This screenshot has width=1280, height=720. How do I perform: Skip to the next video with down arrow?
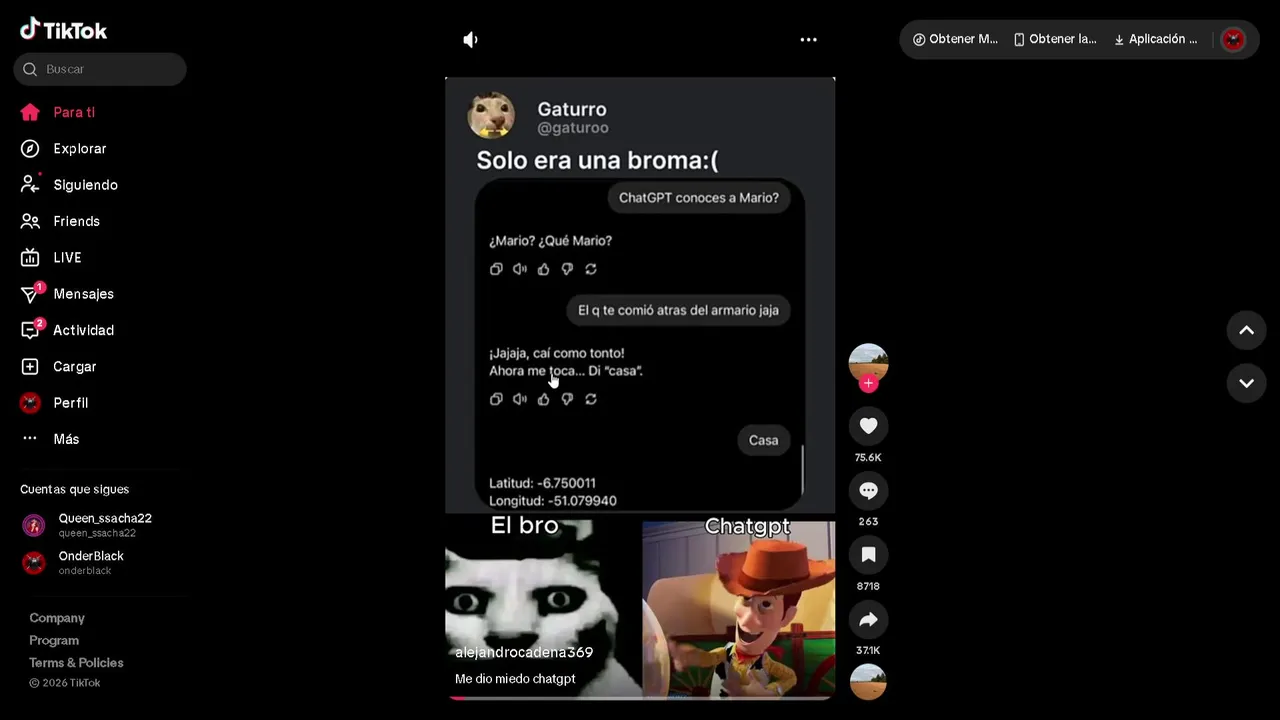tap(1246, 383)
